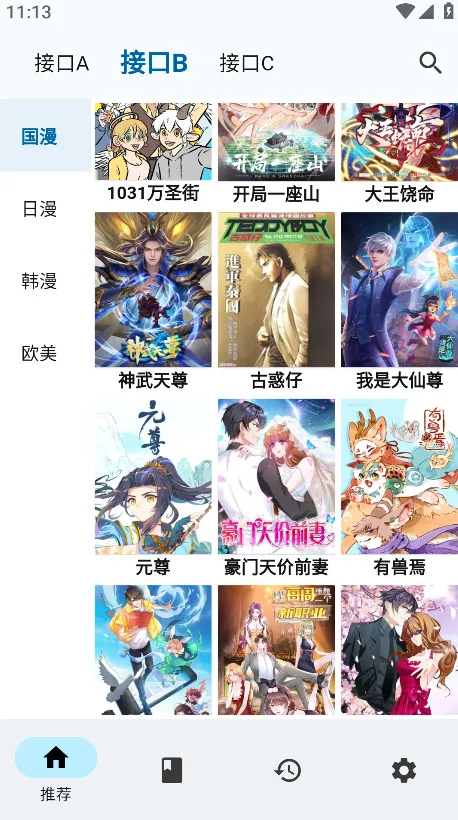Open the comic 有兽焉

[x=399, y=488]
